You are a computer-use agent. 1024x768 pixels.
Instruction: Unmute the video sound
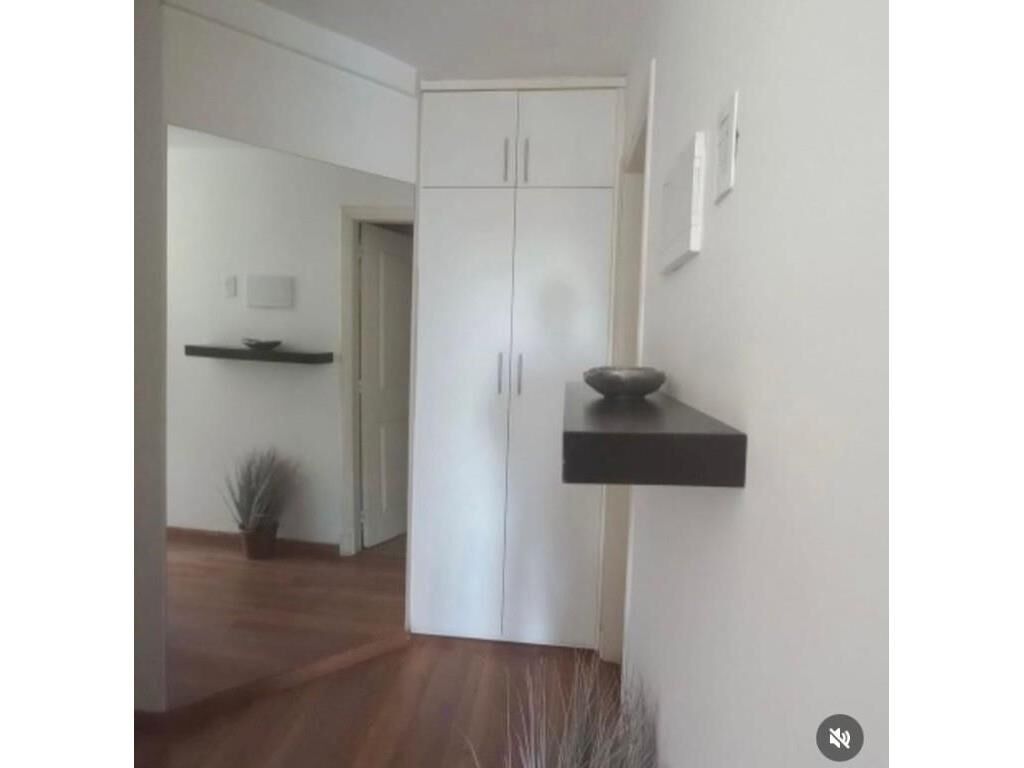tap(839, 738)
